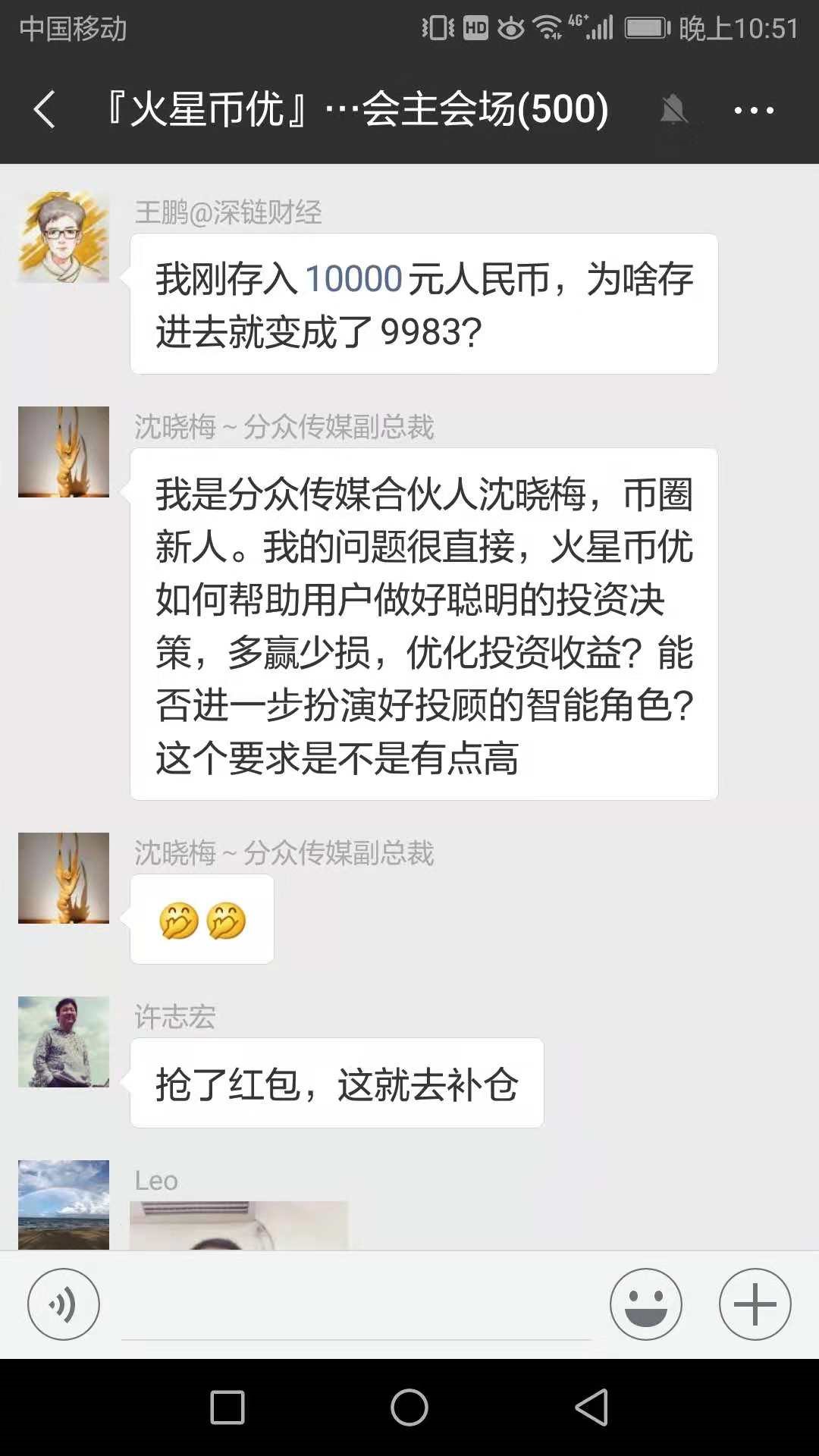Viewport: 819px width, 1456px height.
Task: Tap the emoji-only bubble from 沈晓梅
Action: 201,919
